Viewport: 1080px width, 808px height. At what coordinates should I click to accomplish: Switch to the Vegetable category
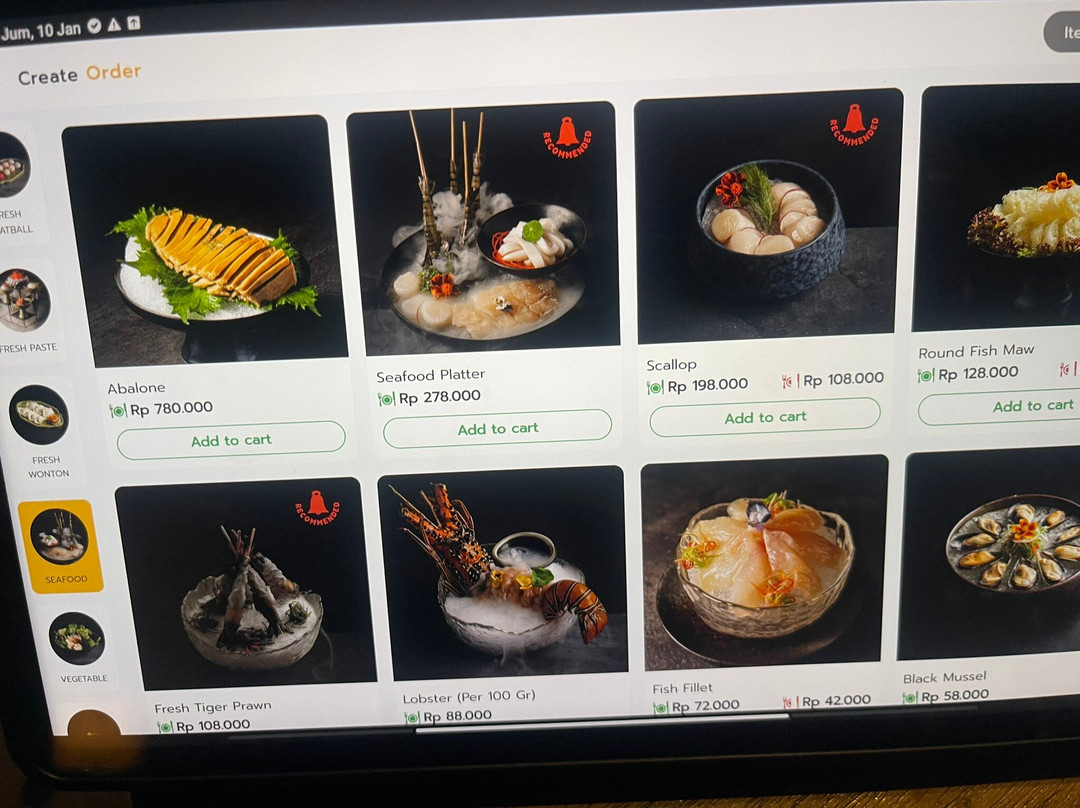click(78, 647)
